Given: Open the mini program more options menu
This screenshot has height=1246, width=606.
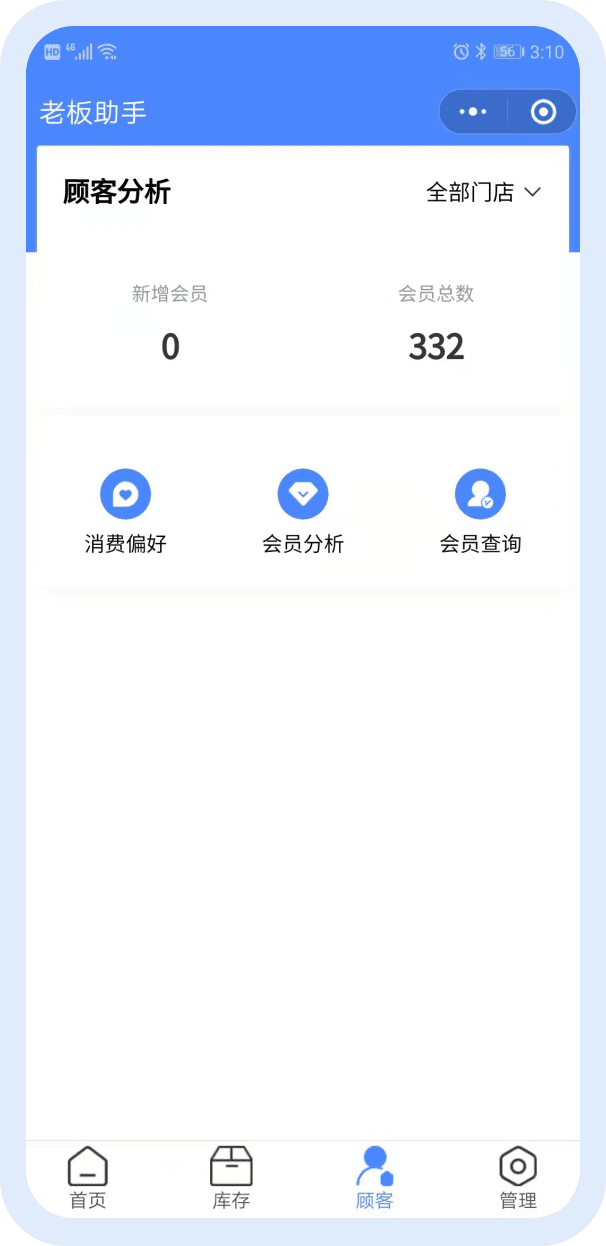Looking at the screenshot, I should click(x=473, y=112).
